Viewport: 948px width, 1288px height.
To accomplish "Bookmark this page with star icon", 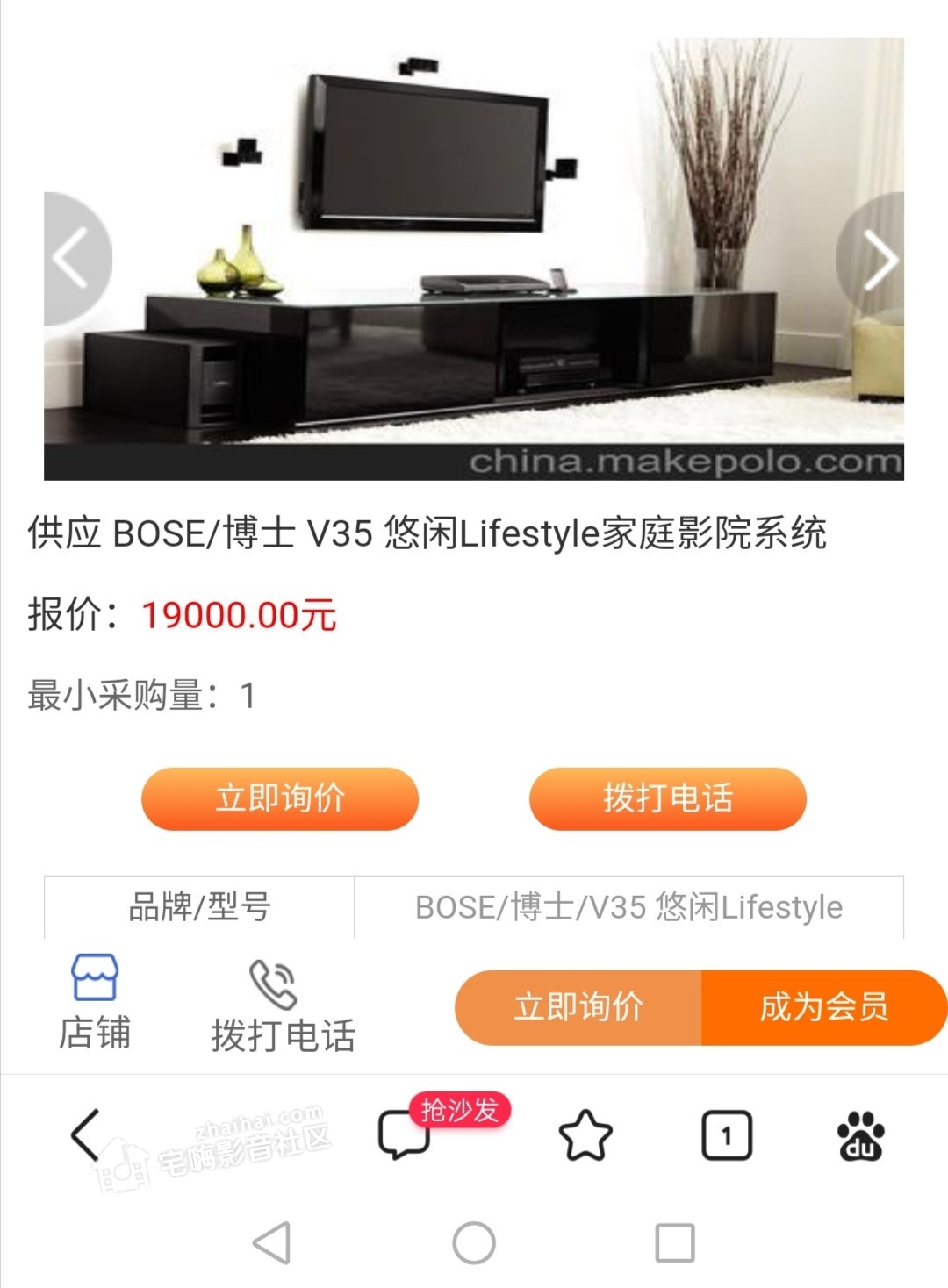I will 585,1135.
